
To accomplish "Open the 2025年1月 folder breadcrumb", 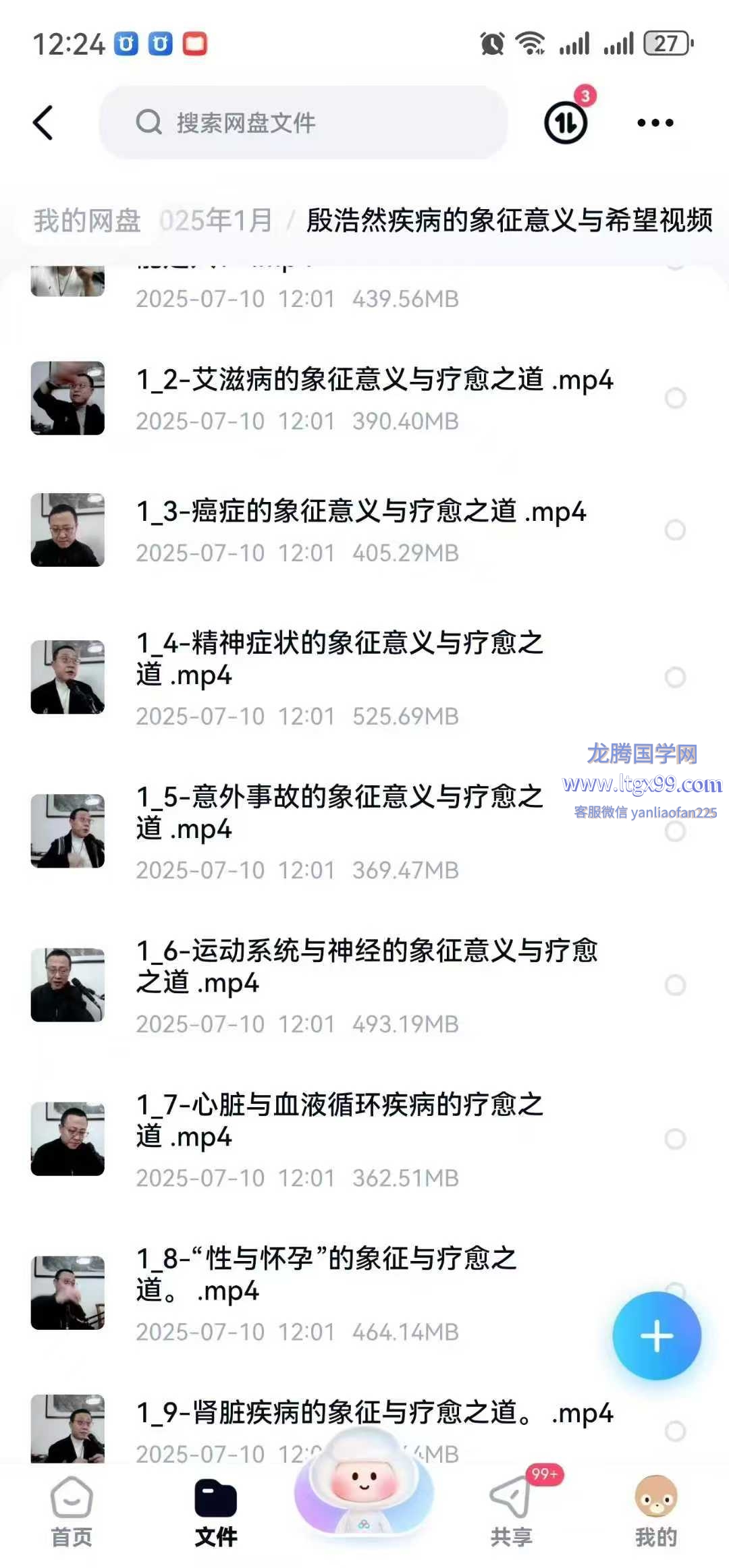I will point(216,221).
